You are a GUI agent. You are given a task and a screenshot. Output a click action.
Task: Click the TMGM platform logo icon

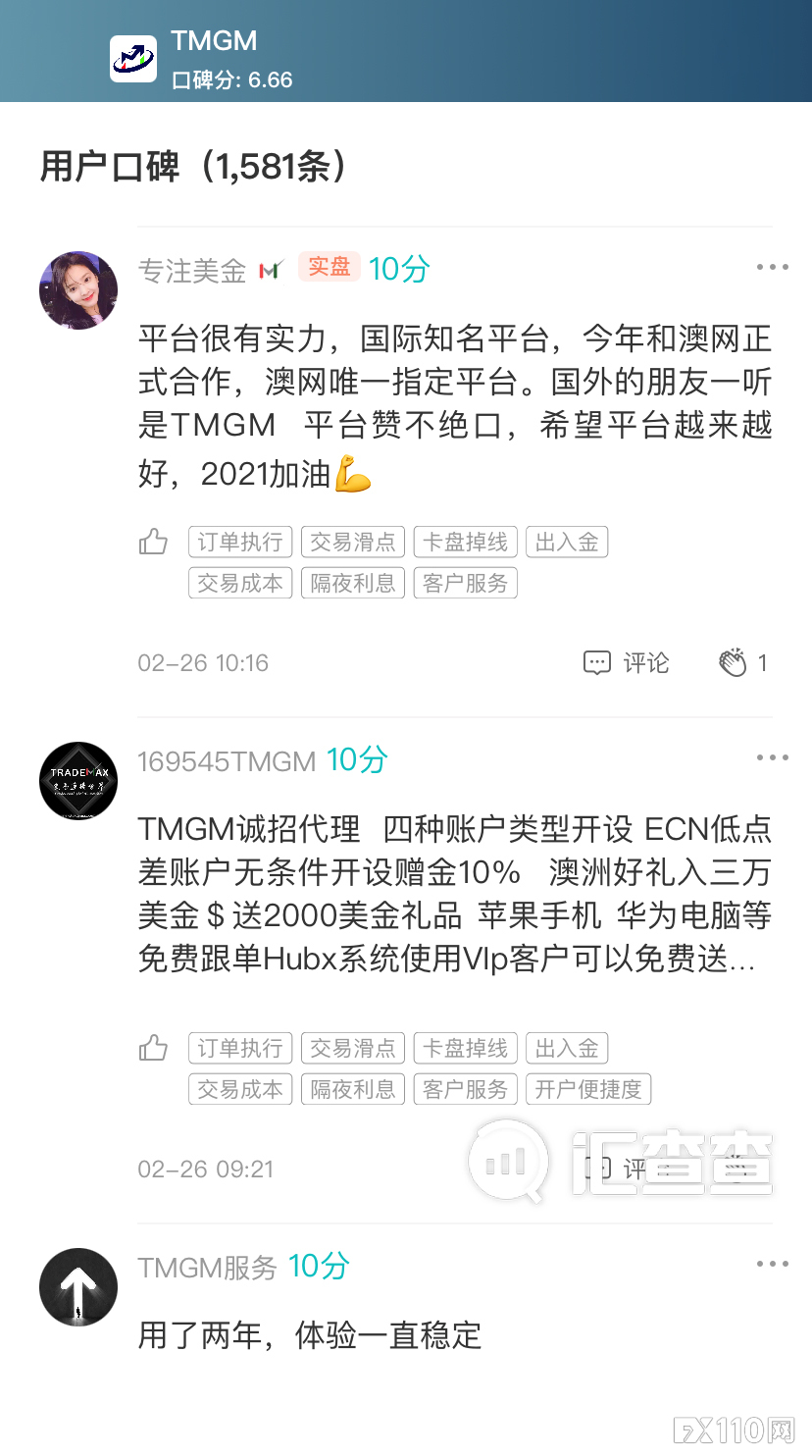coord(133,57)
